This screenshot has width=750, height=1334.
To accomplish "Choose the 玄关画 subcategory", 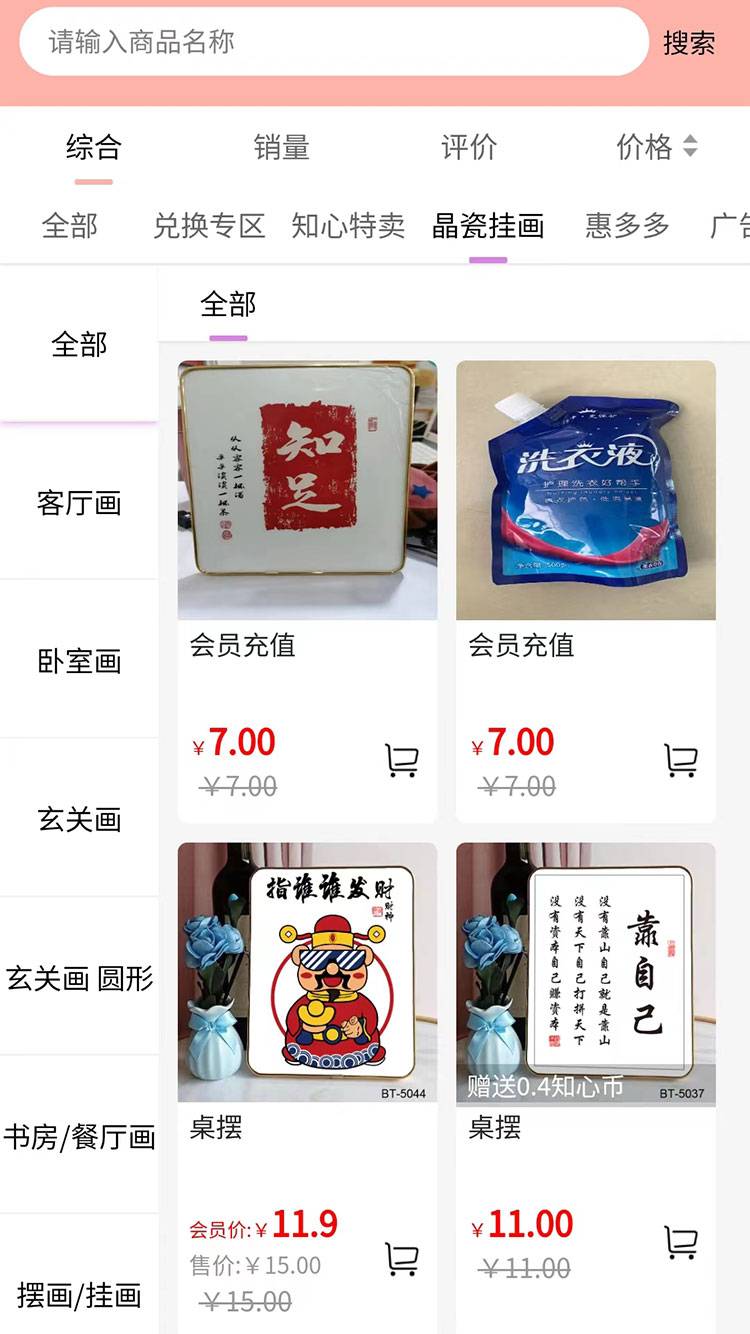I will tap(79, 819).
